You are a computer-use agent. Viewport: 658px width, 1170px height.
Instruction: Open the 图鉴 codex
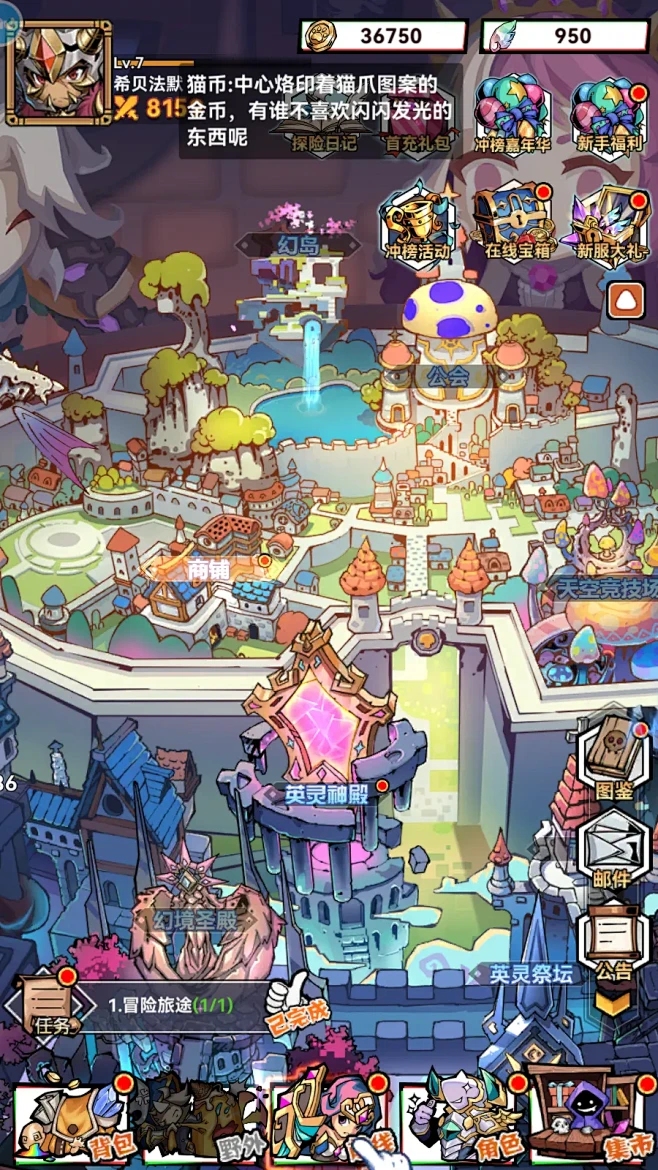[612, 762]
